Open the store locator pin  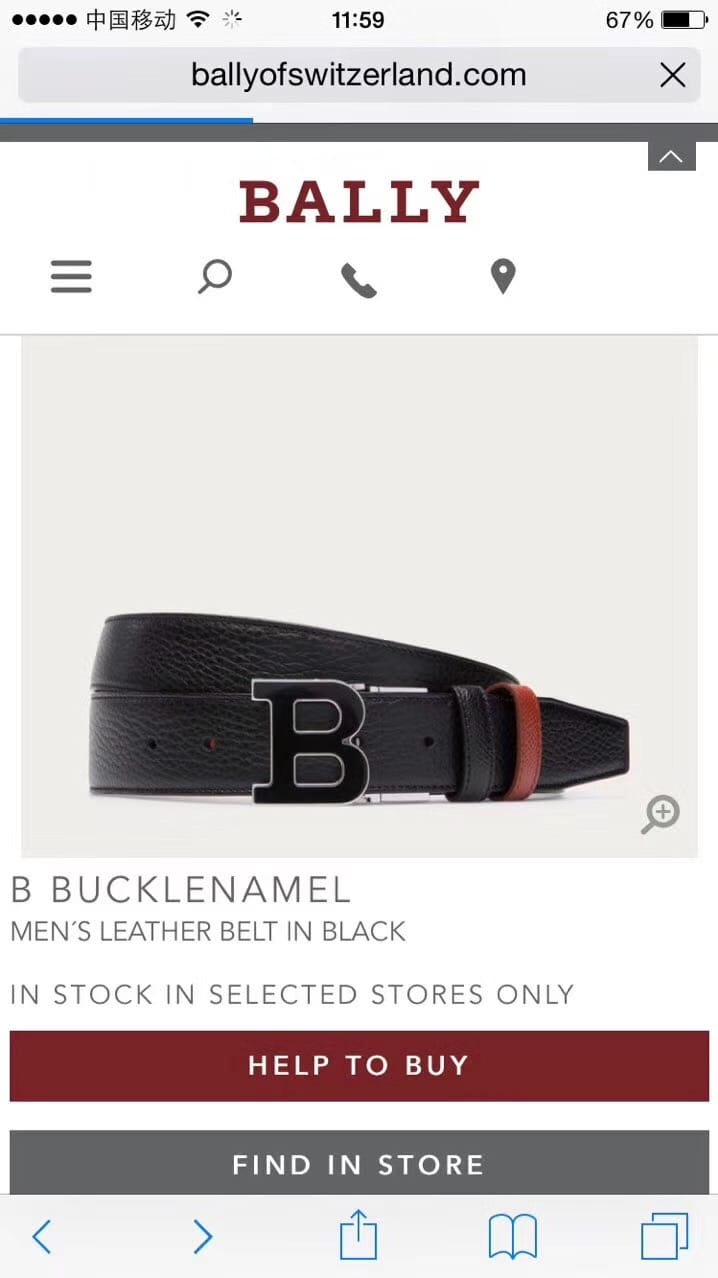pyautogui.click(x=502, y=277)
